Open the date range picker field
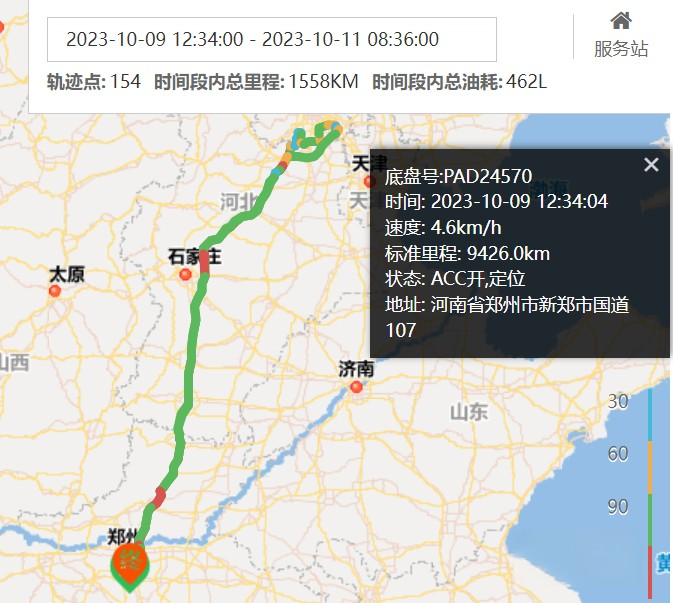 pyautogui.click(x=271, y=40)
